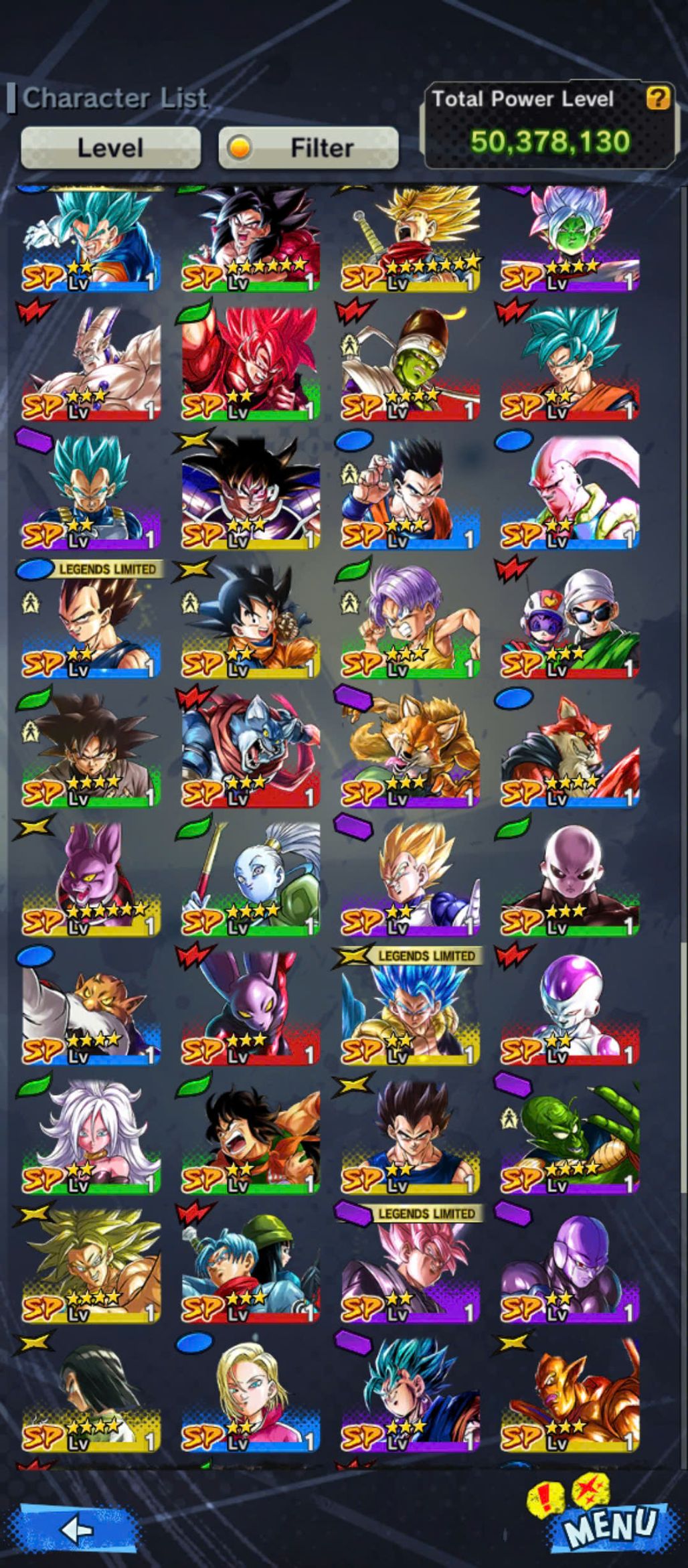
Task: Open the Filter options
Action: click(309, 147)
